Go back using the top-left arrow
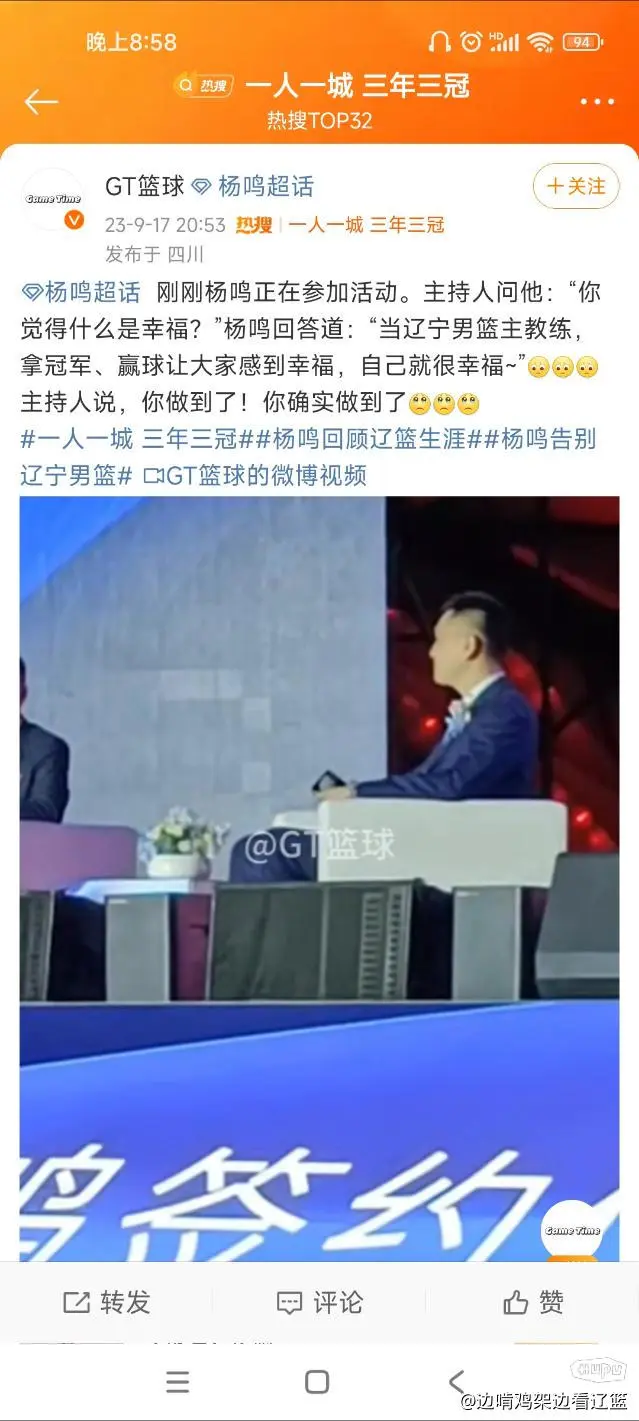Viewport: 639px width, 1421px height. pos(42,101)
